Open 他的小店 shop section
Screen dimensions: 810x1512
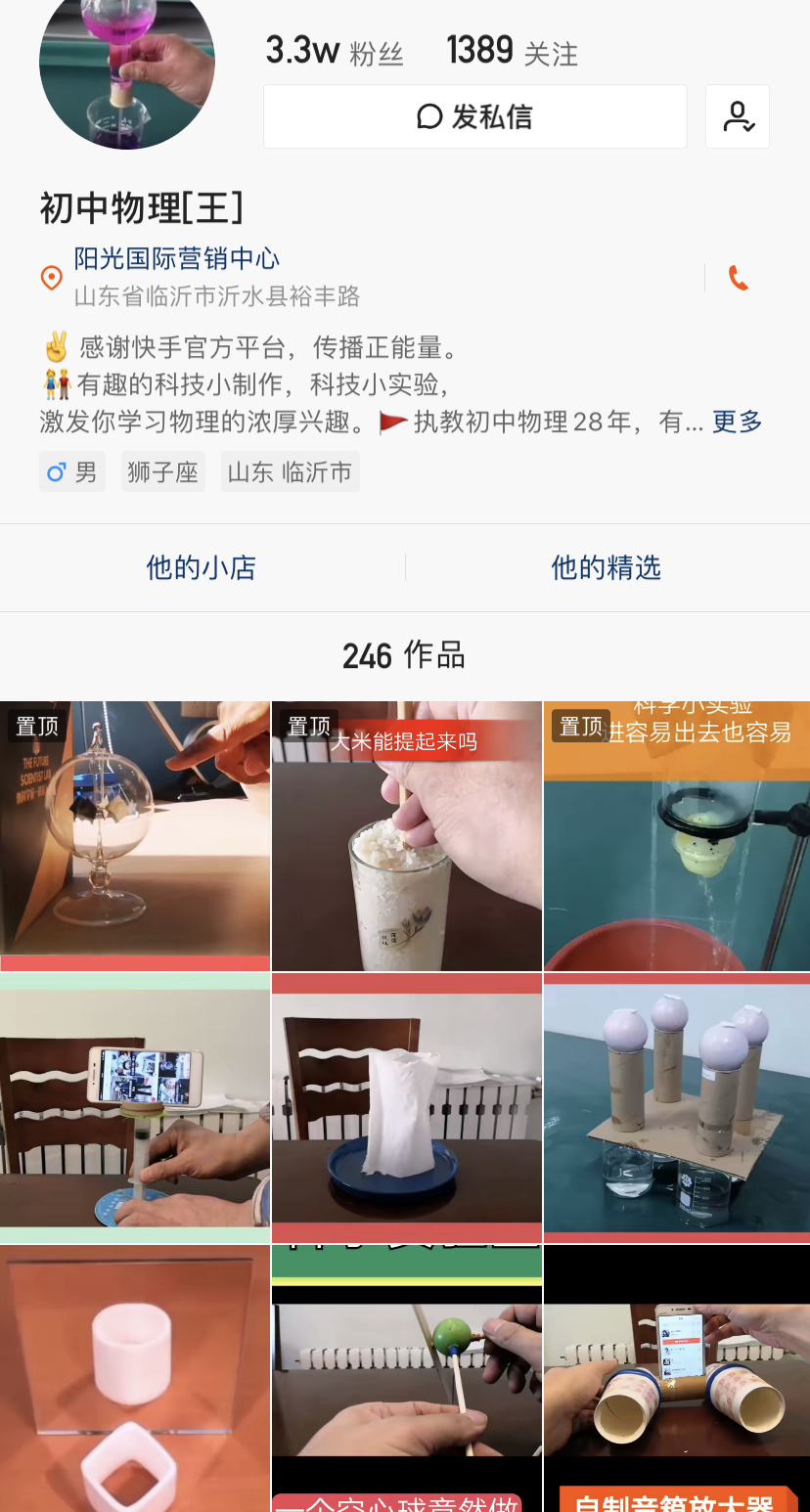coord(202,567)
